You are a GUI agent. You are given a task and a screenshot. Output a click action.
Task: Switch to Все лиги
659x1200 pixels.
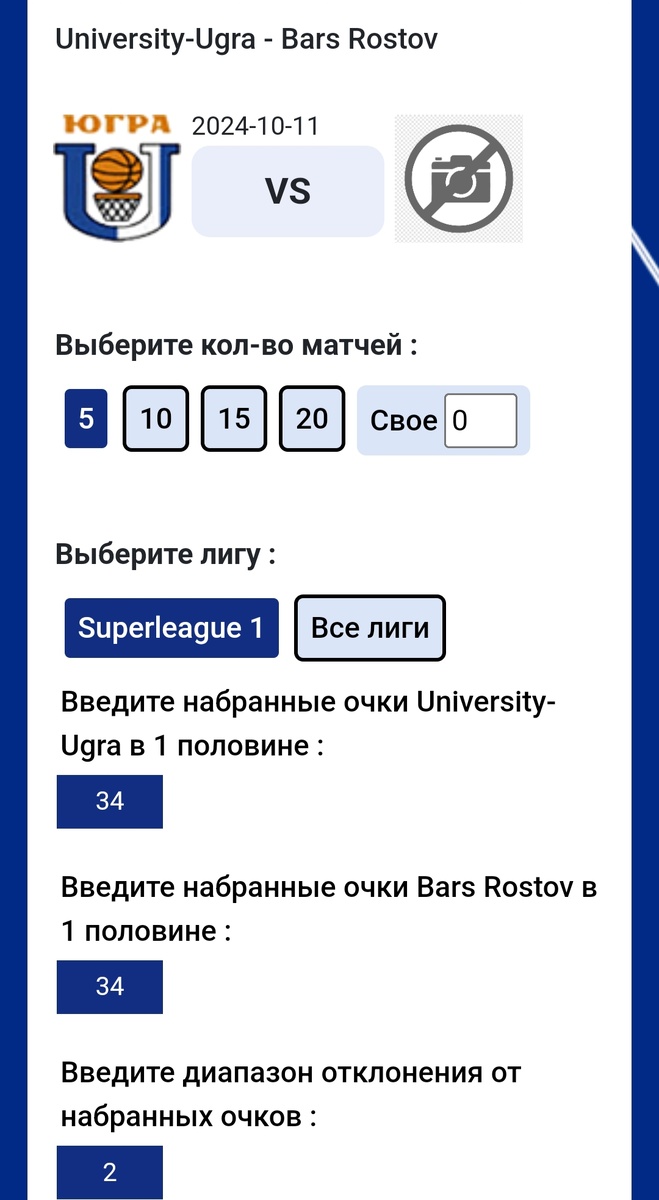370,628
